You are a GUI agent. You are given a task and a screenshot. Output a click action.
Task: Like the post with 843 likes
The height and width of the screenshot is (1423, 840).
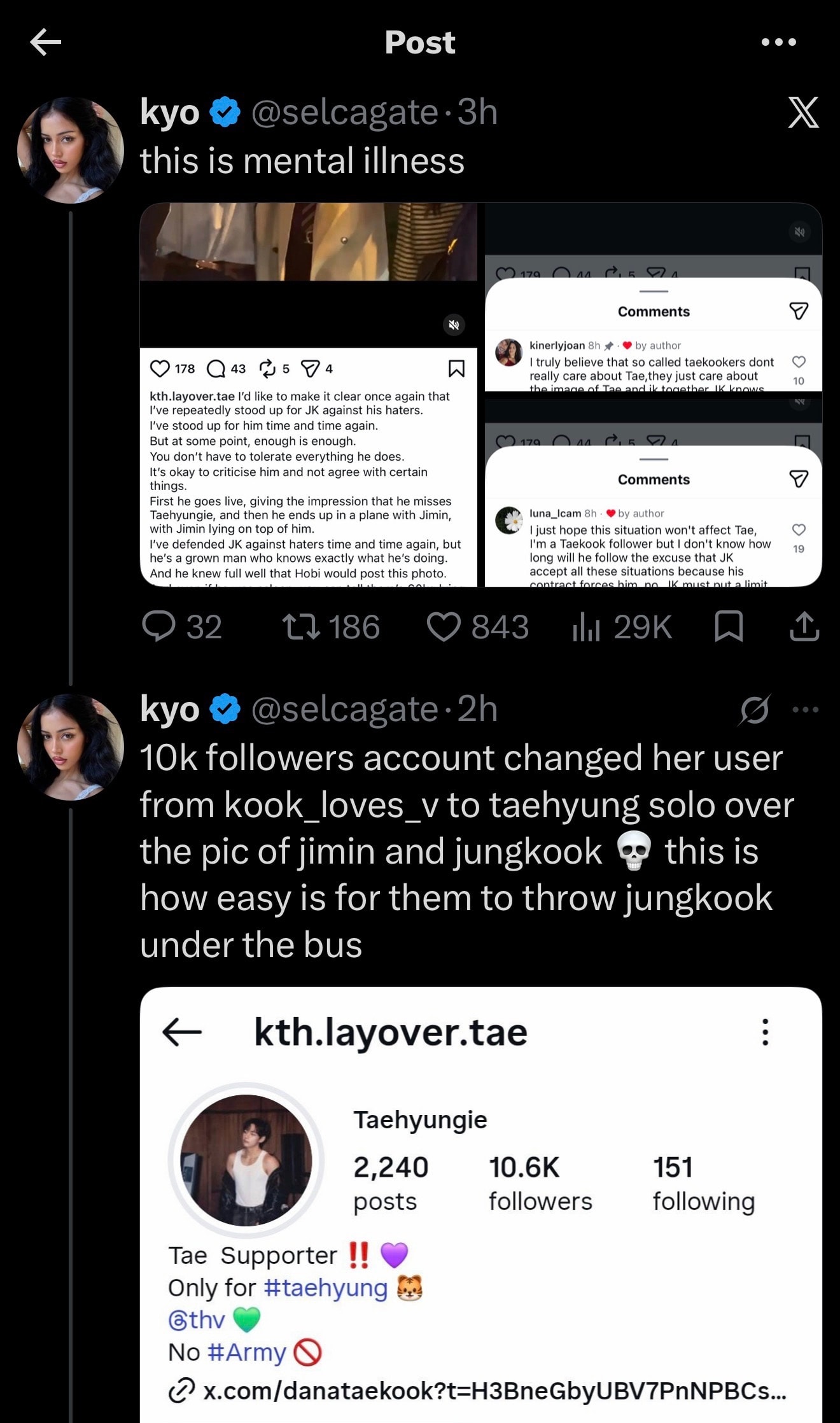(x=478, y=626)
